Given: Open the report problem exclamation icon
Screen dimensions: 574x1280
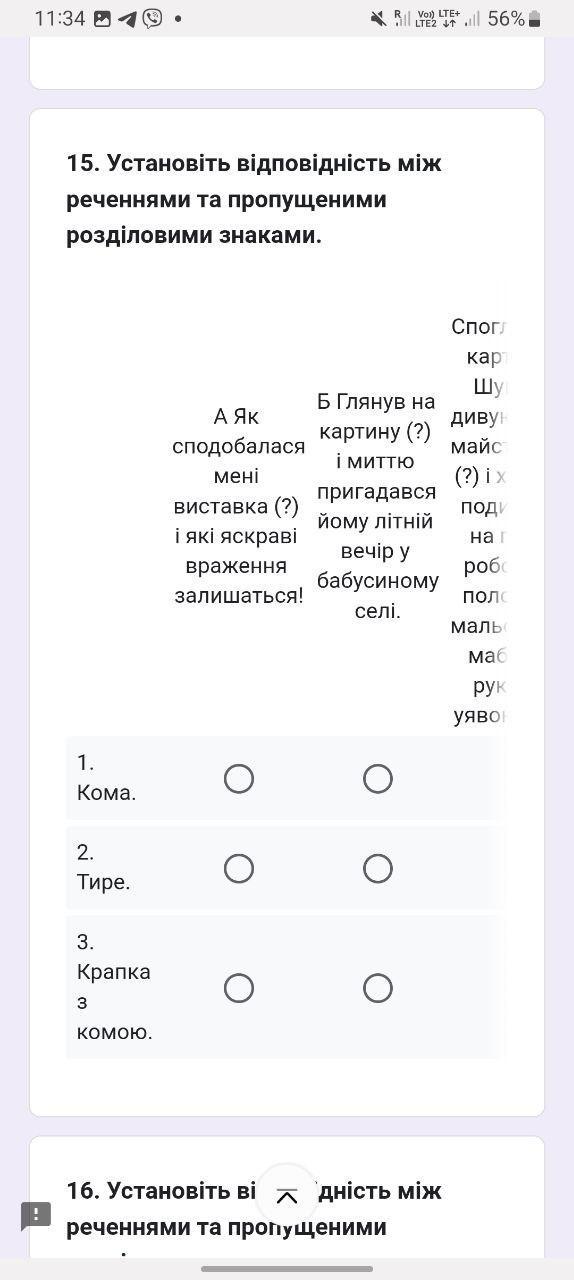Looking at the screenshot, I should point(36,1216).
